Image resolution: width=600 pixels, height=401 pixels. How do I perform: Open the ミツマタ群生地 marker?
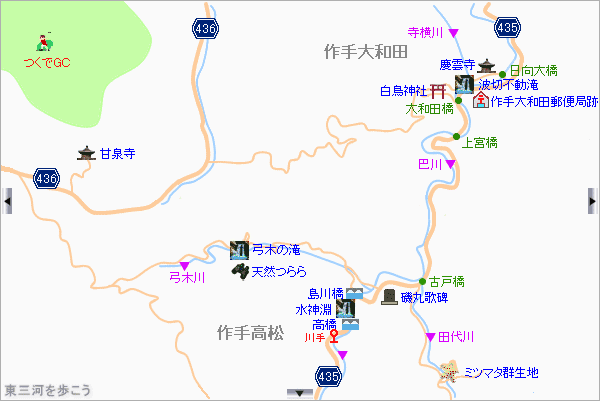[x=451, y=372]
